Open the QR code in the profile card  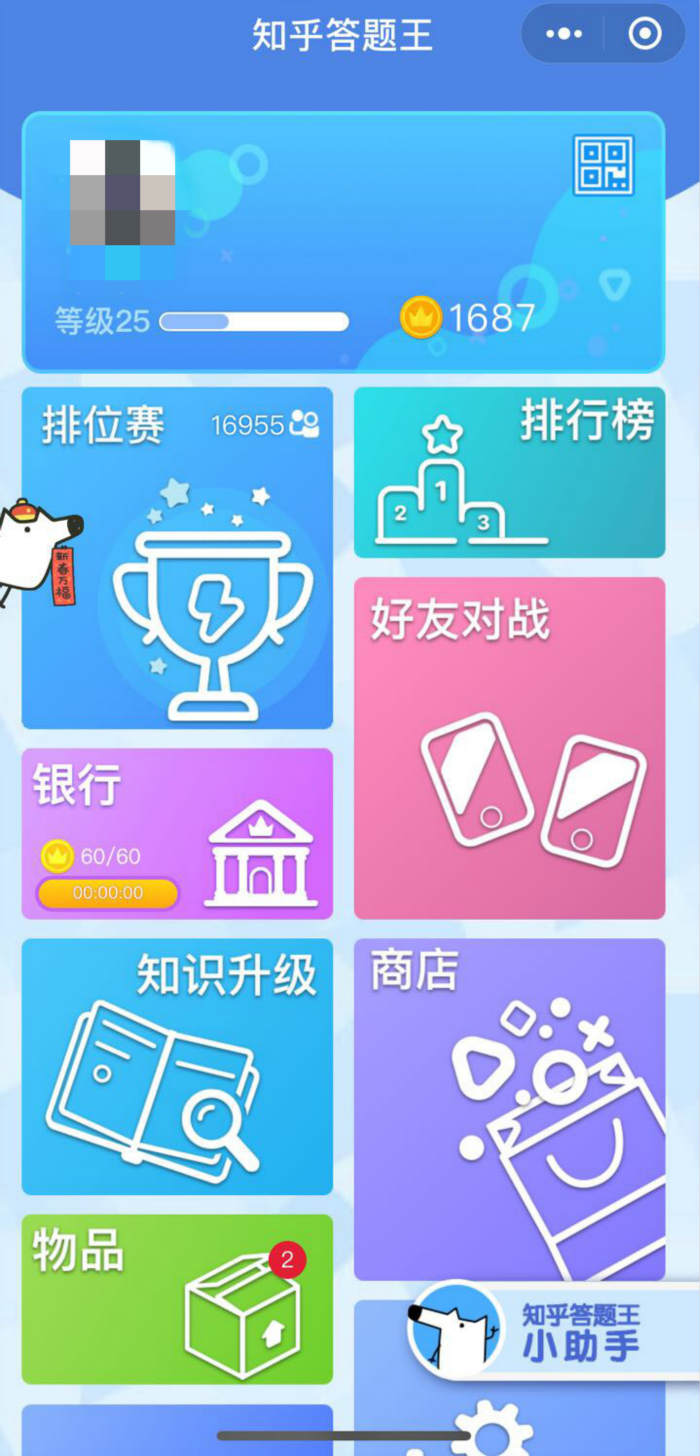[603, 165]
